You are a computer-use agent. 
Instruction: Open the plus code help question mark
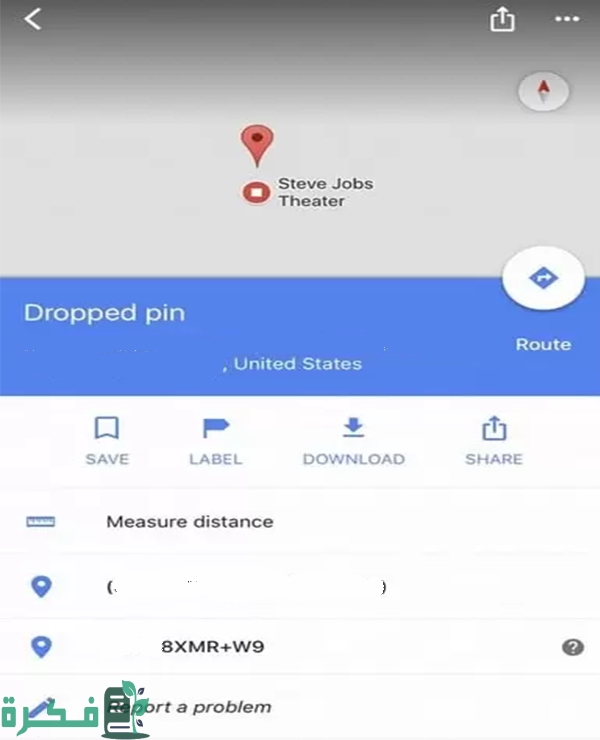(x=572, y=647)
